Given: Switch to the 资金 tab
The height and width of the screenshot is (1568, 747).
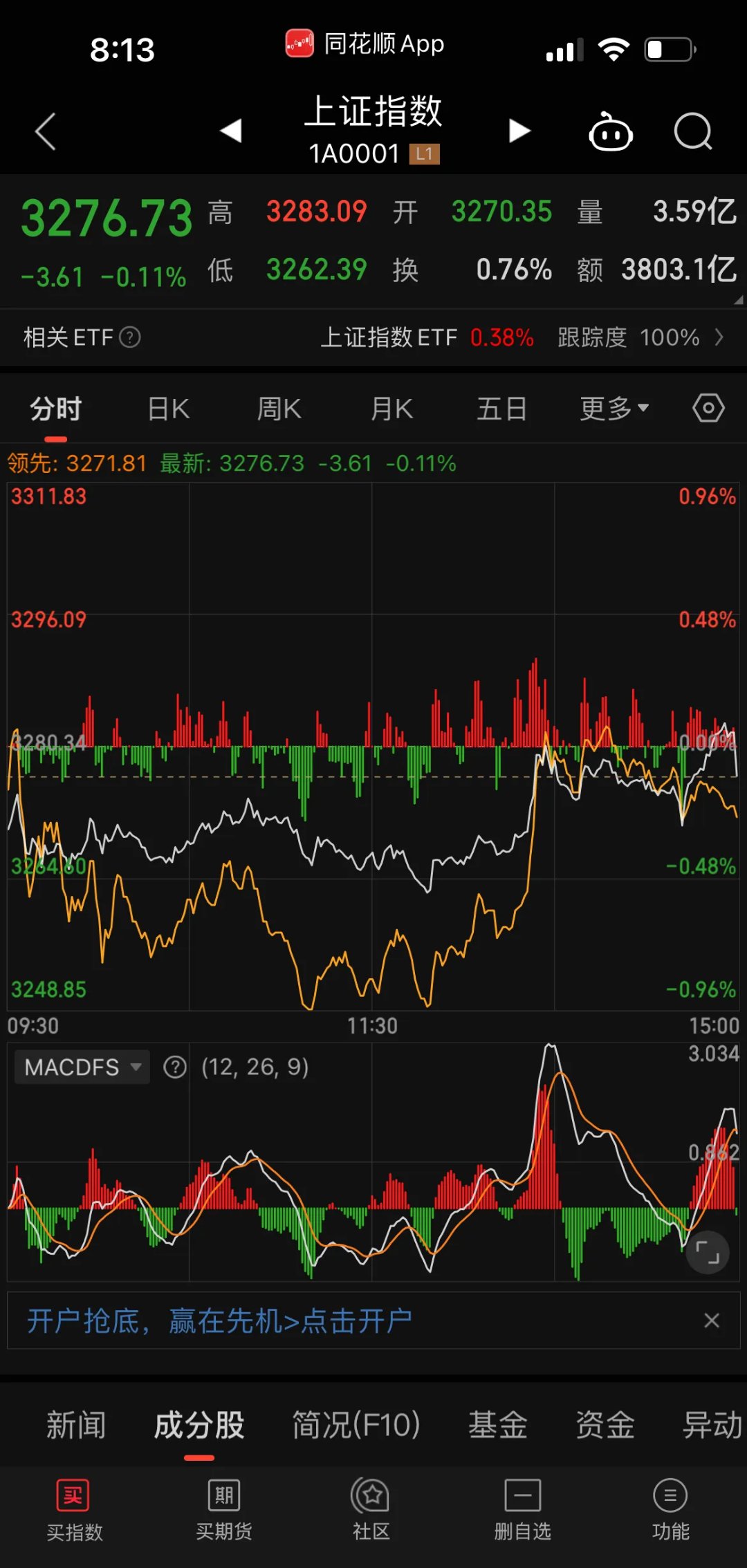Looking at the screenshot, I should 605,1426.
